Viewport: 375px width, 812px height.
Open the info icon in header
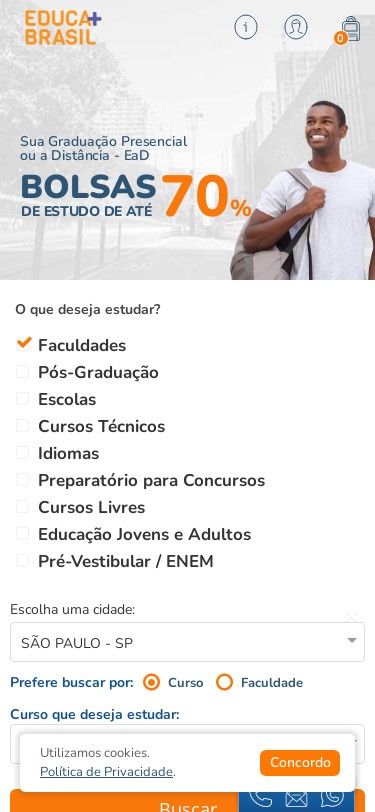point(246,27)
